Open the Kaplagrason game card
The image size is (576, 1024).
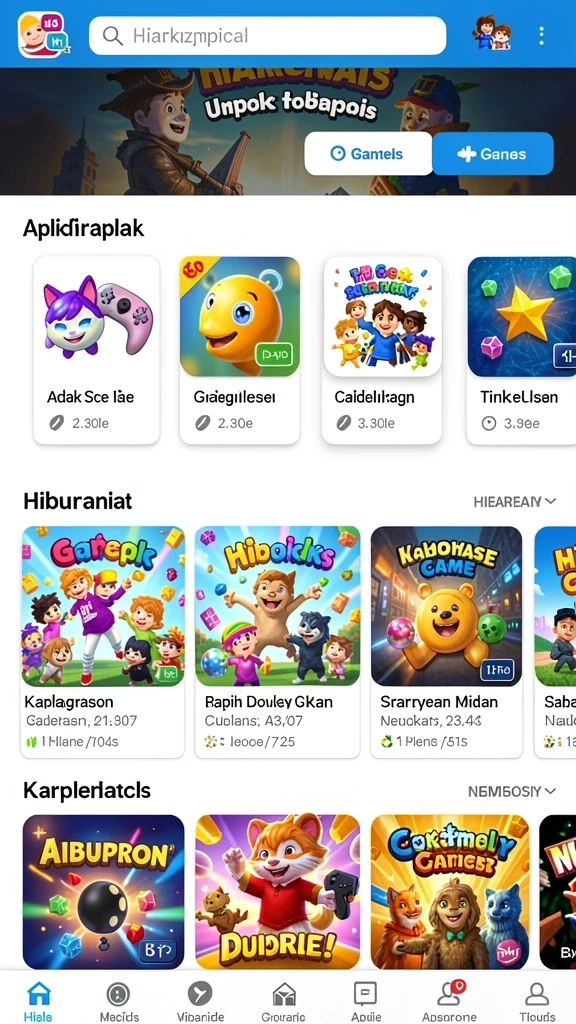click(x=103, y=642)
